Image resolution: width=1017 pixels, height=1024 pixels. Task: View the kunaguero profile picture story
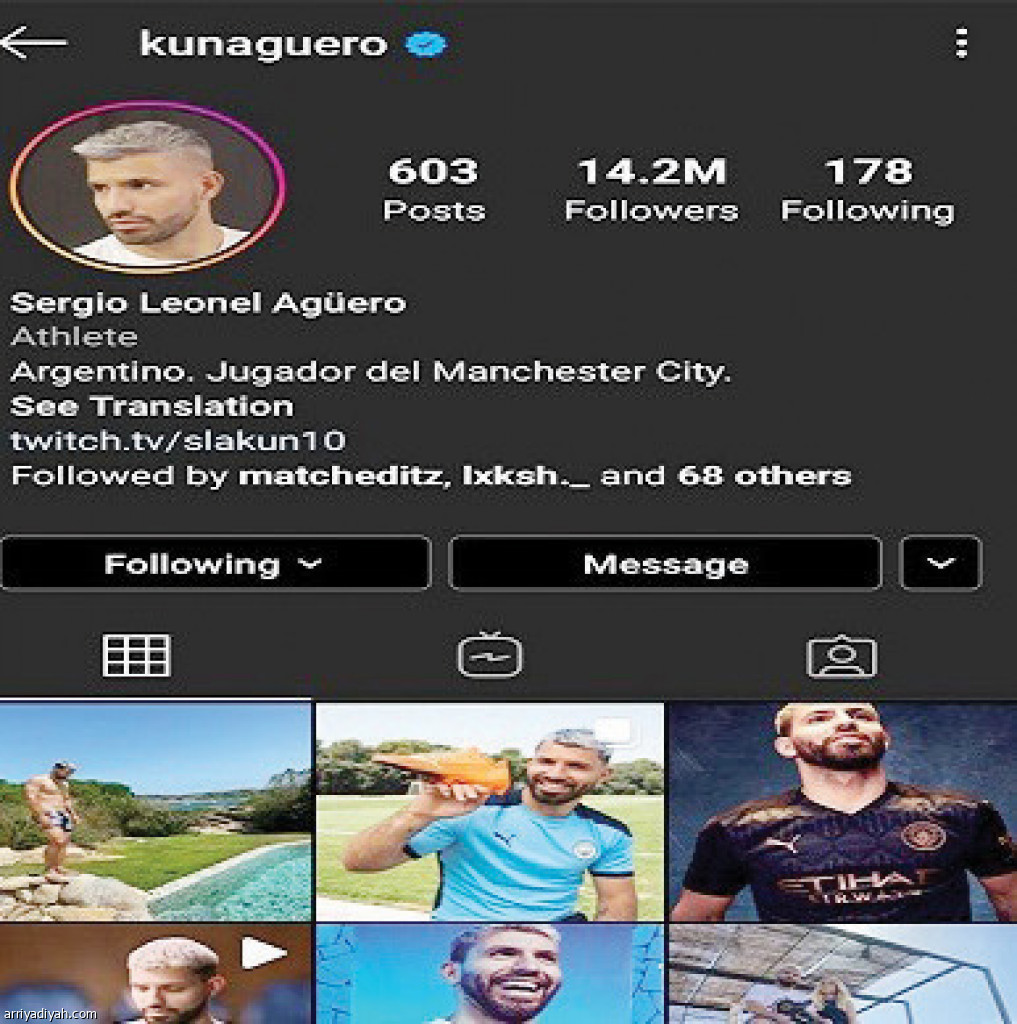[x=147, y=187]
